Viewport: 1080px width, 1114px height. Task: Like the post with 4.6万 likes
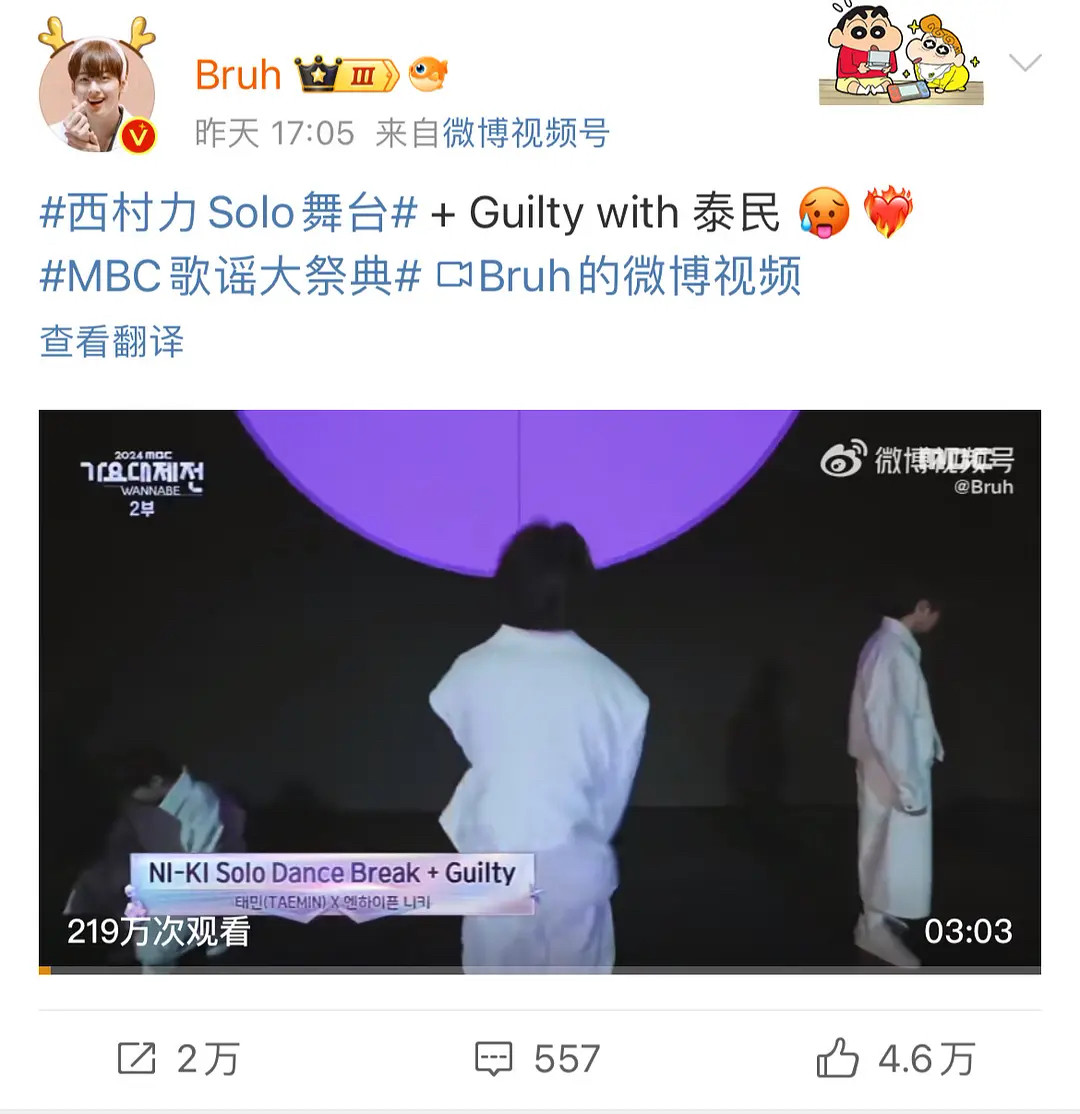pos(895,1059)
